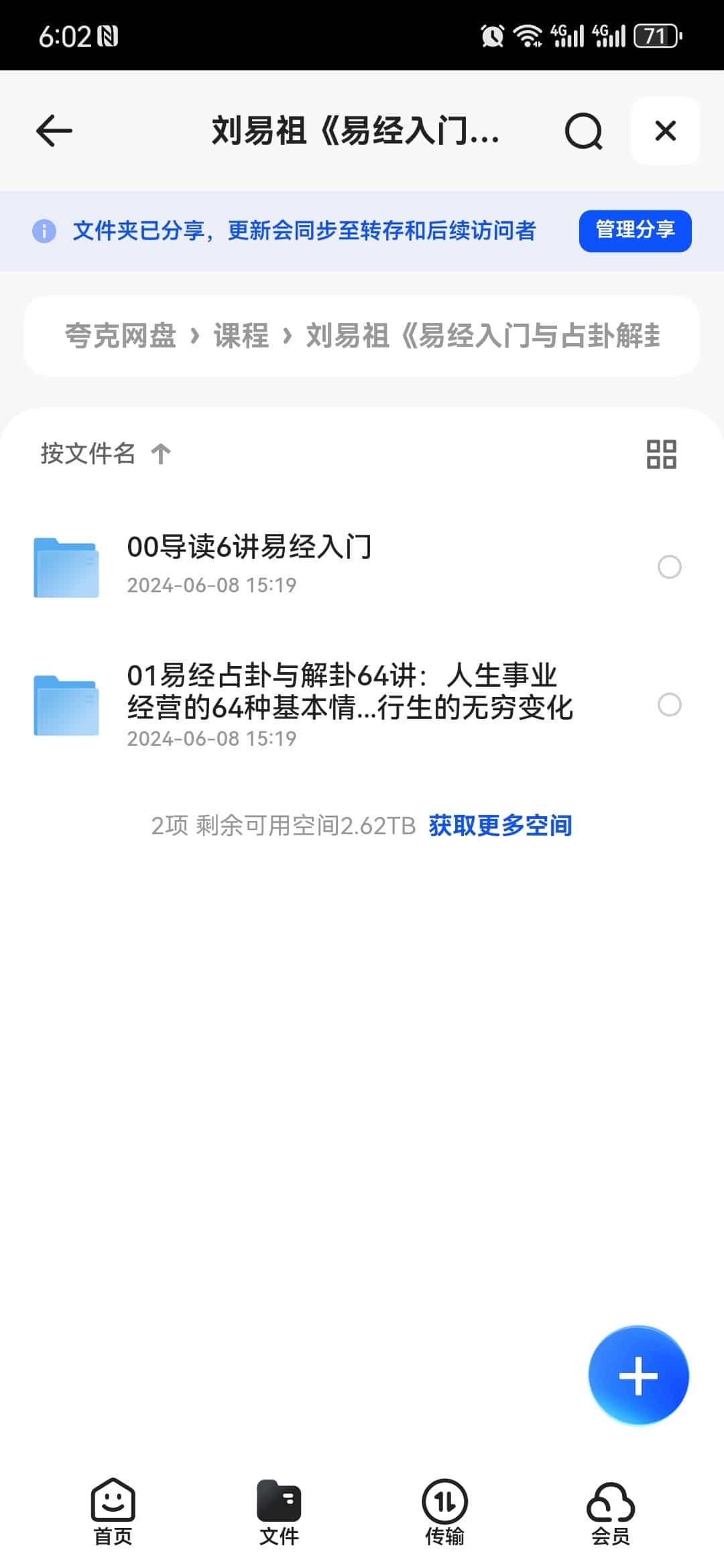Open the 传输 tab

[x=444, y=1512]
